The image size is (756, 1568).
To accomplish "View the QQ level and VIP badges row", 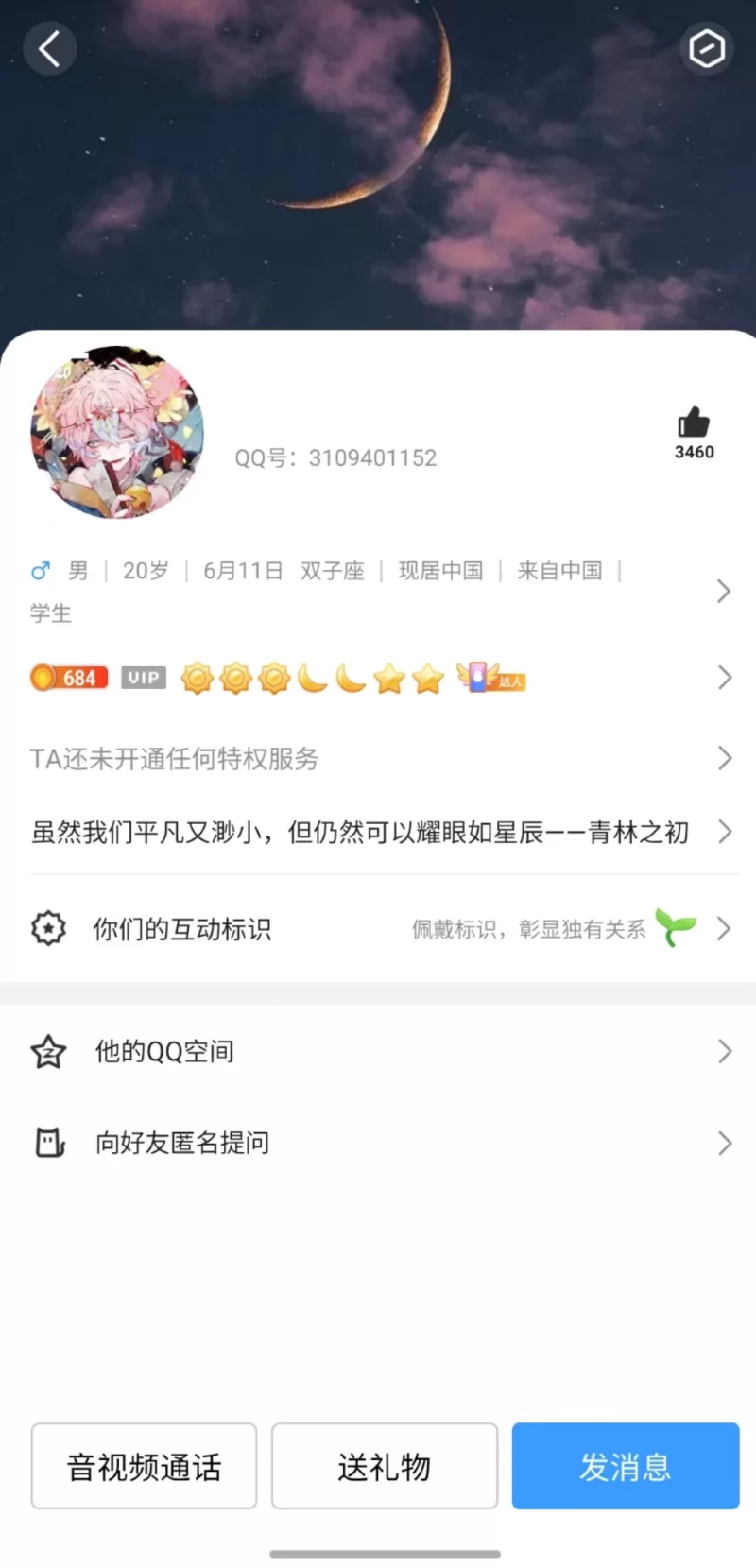I will [x=378, y=678].
